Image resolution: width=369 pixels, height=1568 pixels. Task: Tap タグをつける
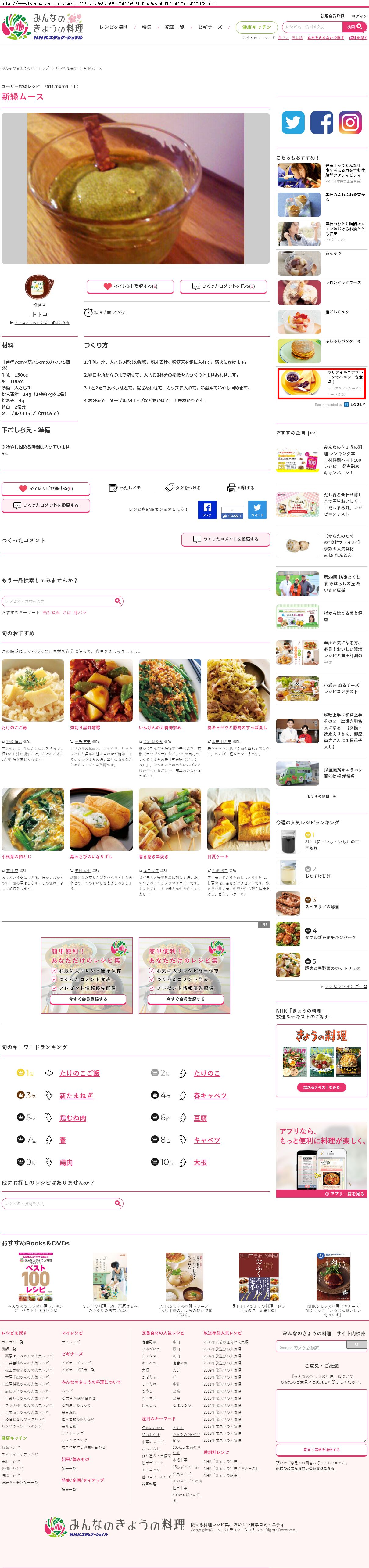click(x=183, y=488)
